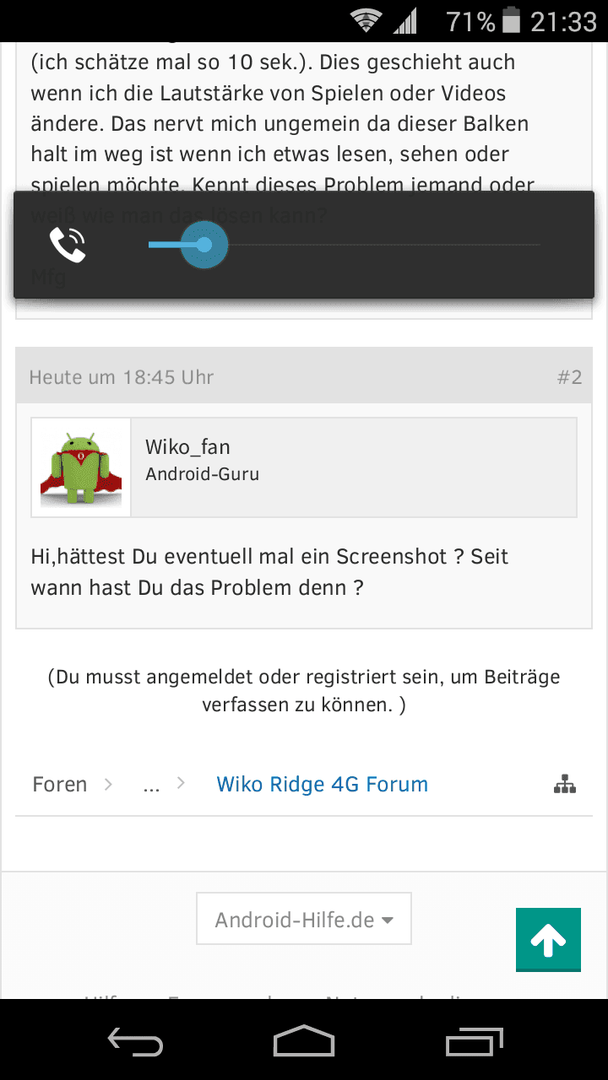Open the recent apps overview
Image resolution: width=608 pixels, height=1080 pixels.
point(474,1041)
